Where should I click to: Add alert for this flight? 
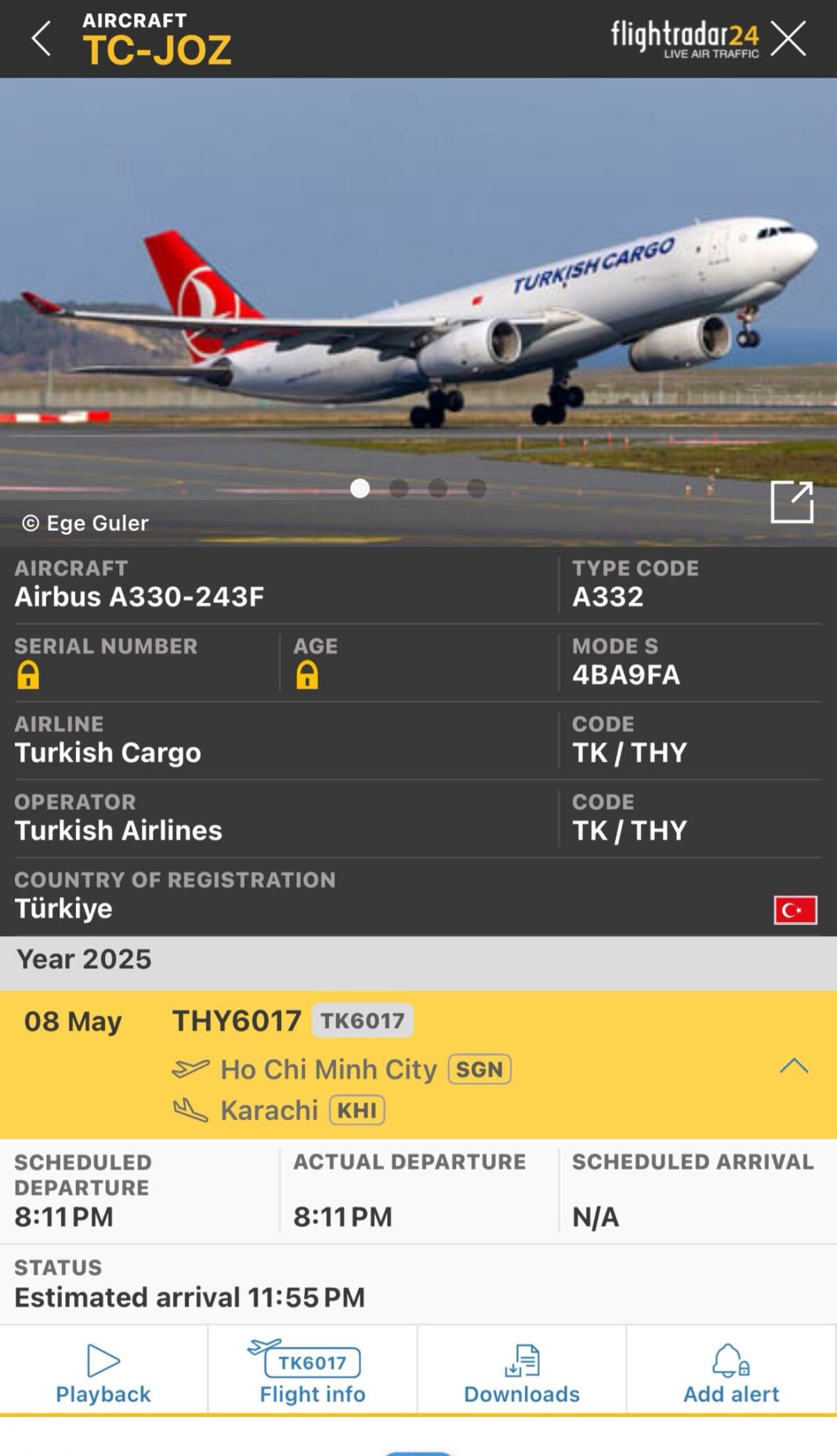point(730,1372)
